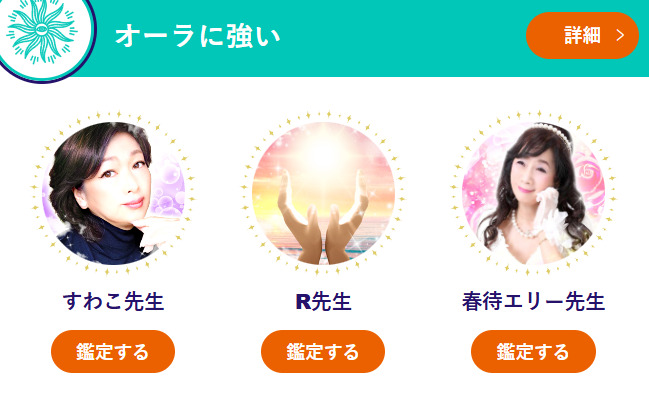Request 鑑定する from R先生
649x403 pixels.
point(323,351)
